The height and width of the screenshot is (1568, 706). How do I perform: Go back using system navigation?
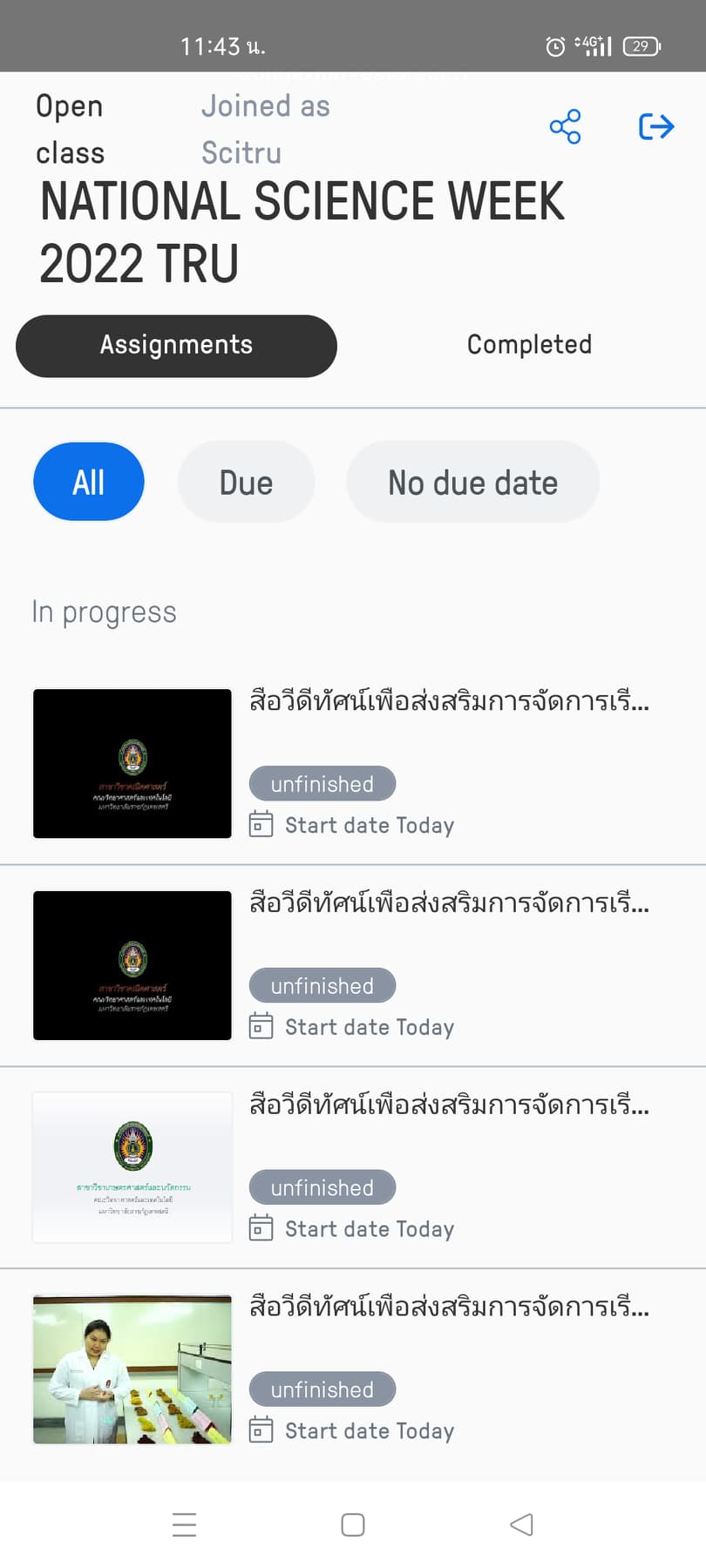521,1524
